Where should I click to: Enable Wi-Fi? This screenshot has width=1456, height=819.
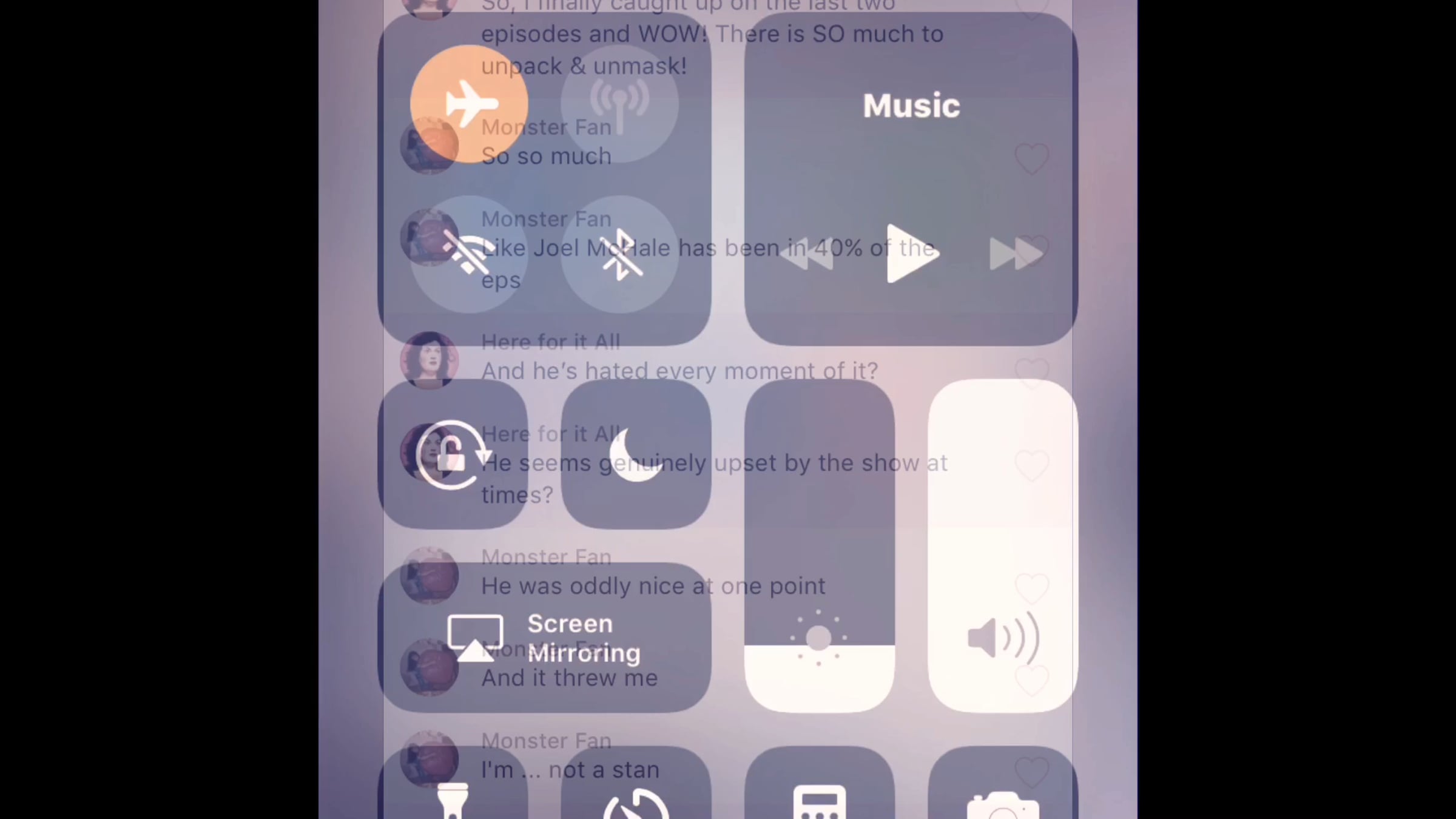tap(468, 254)
